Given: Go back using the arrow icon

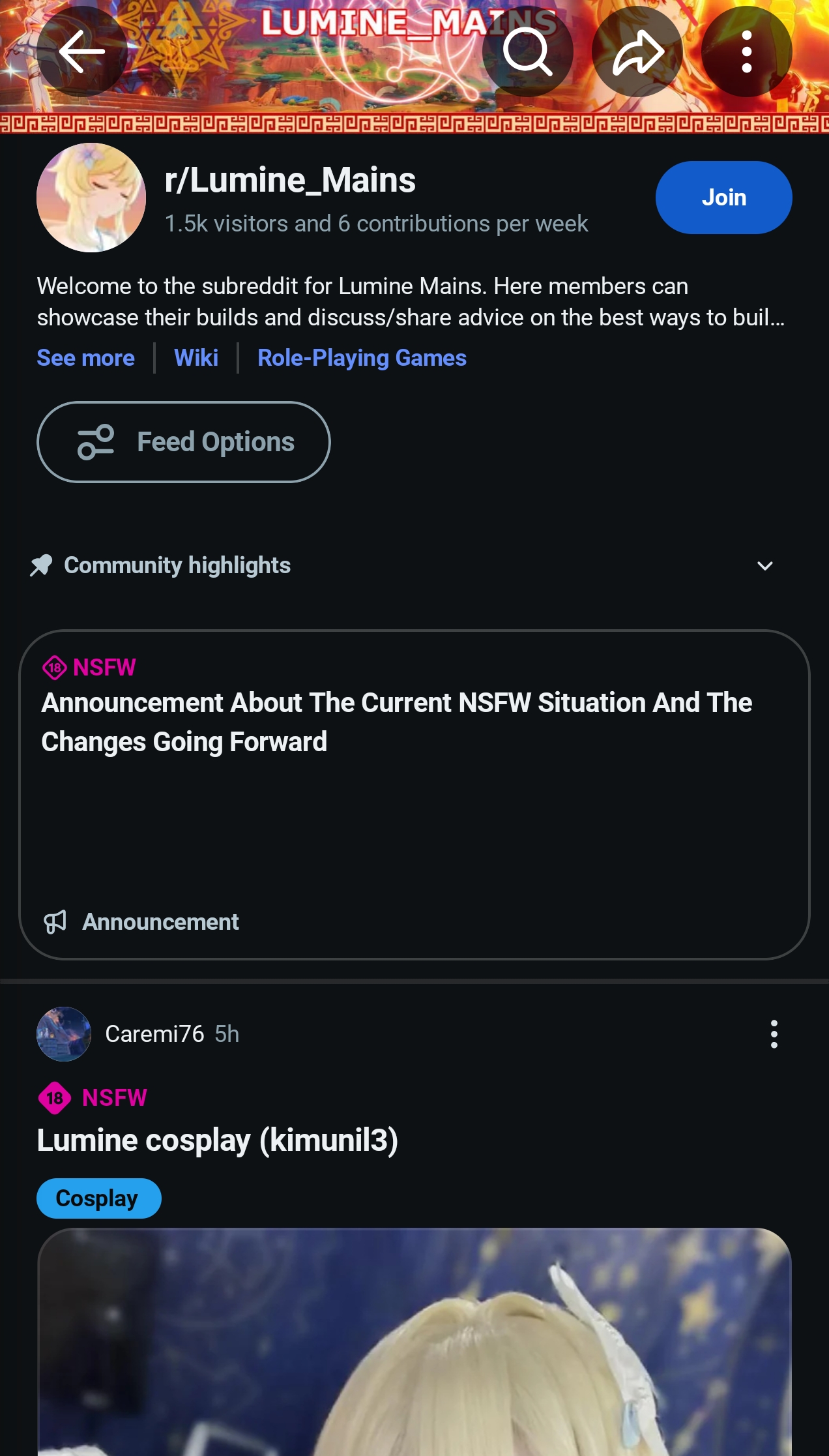Looking at the screenshot, I should point(81,52).
